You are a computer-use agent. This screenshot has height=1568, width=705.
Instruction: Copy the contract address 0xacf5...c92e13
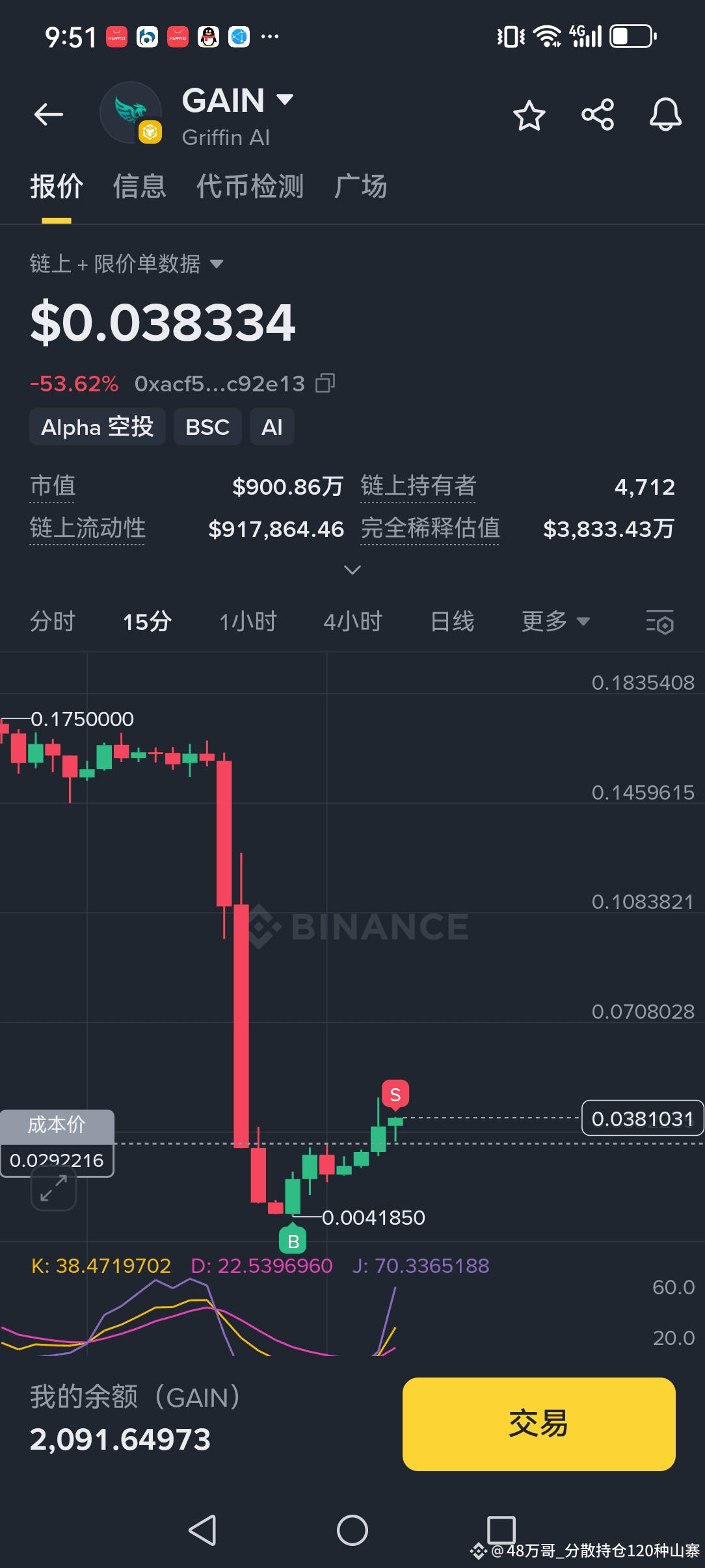(x=325, y=384)
